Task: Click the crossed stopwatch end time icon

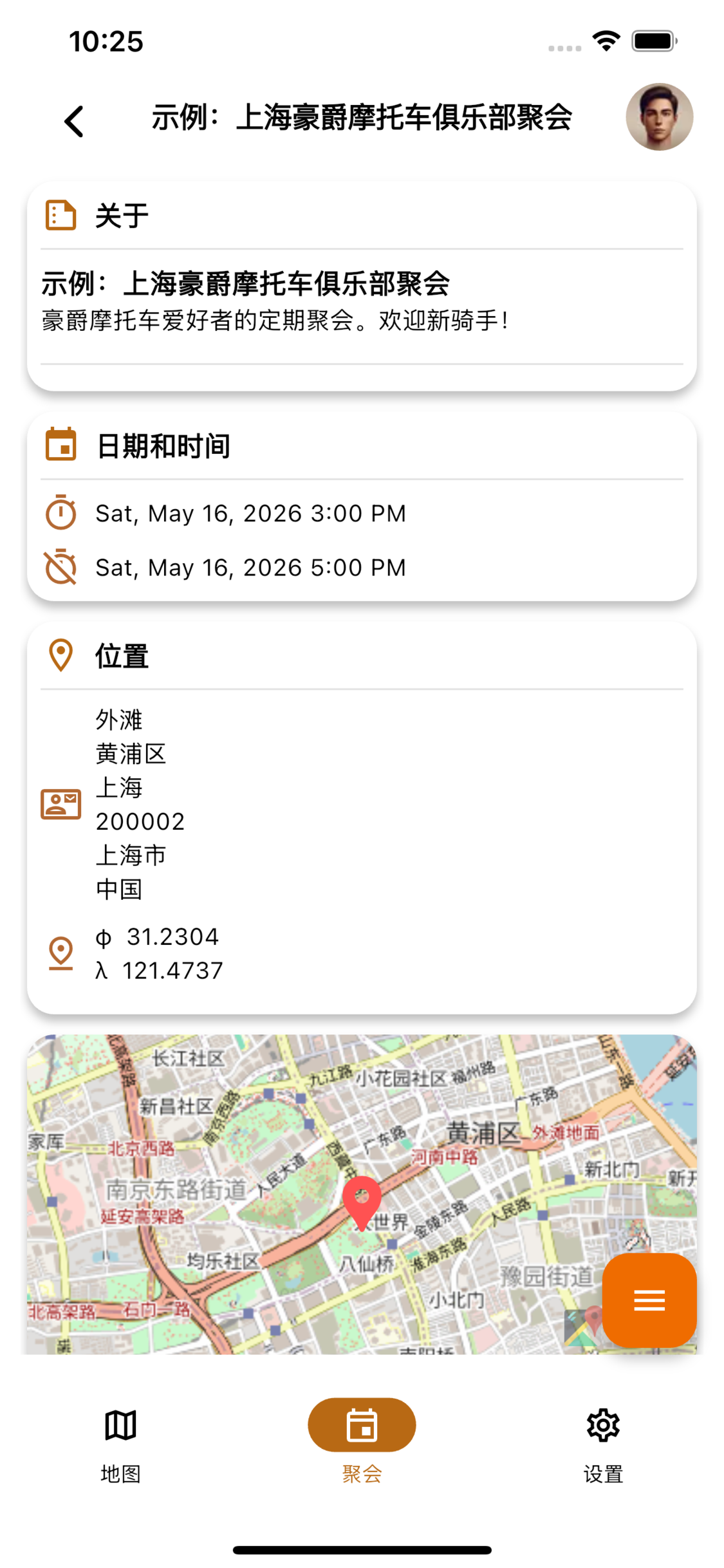Action: click(60, 567)
